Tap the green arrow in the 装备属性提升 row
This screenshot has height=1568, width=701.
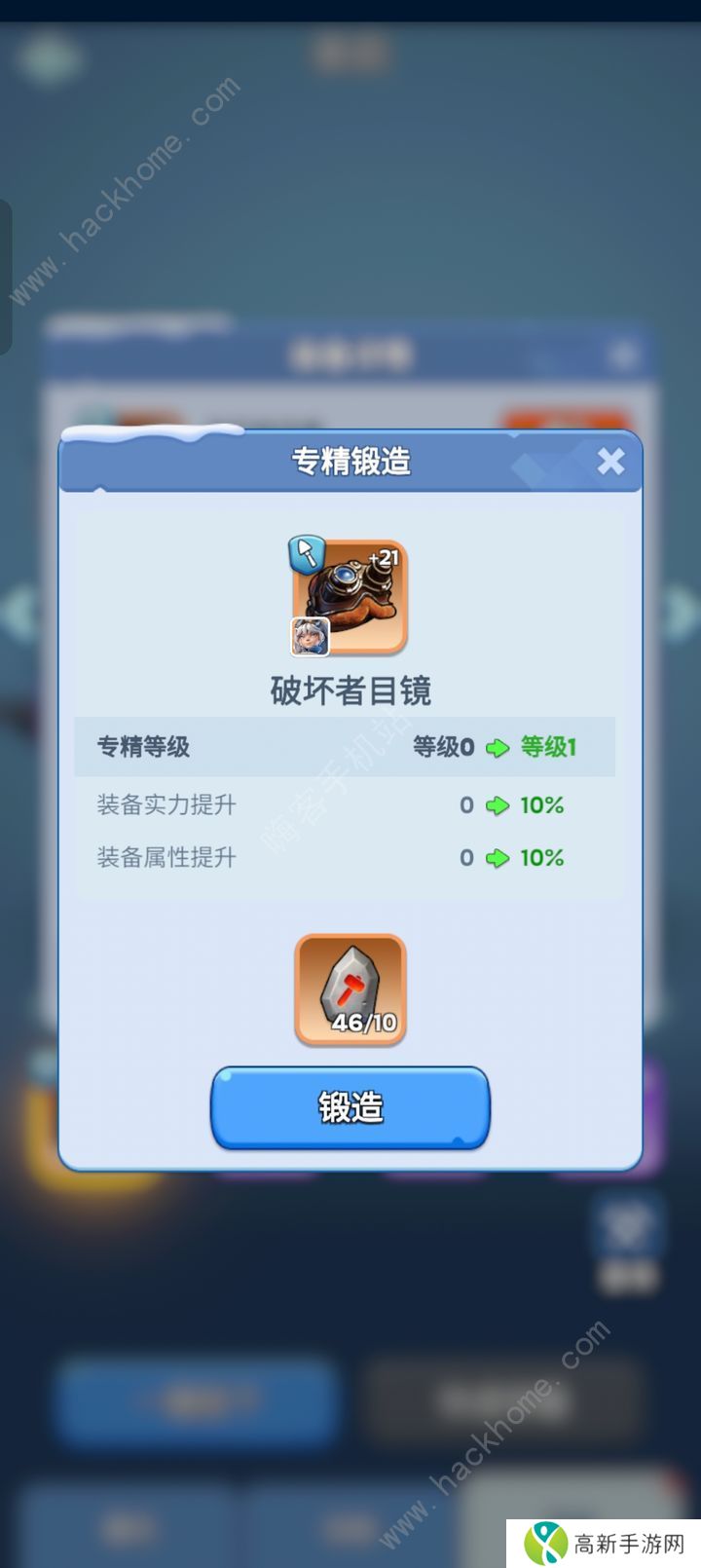pos(498,858)
